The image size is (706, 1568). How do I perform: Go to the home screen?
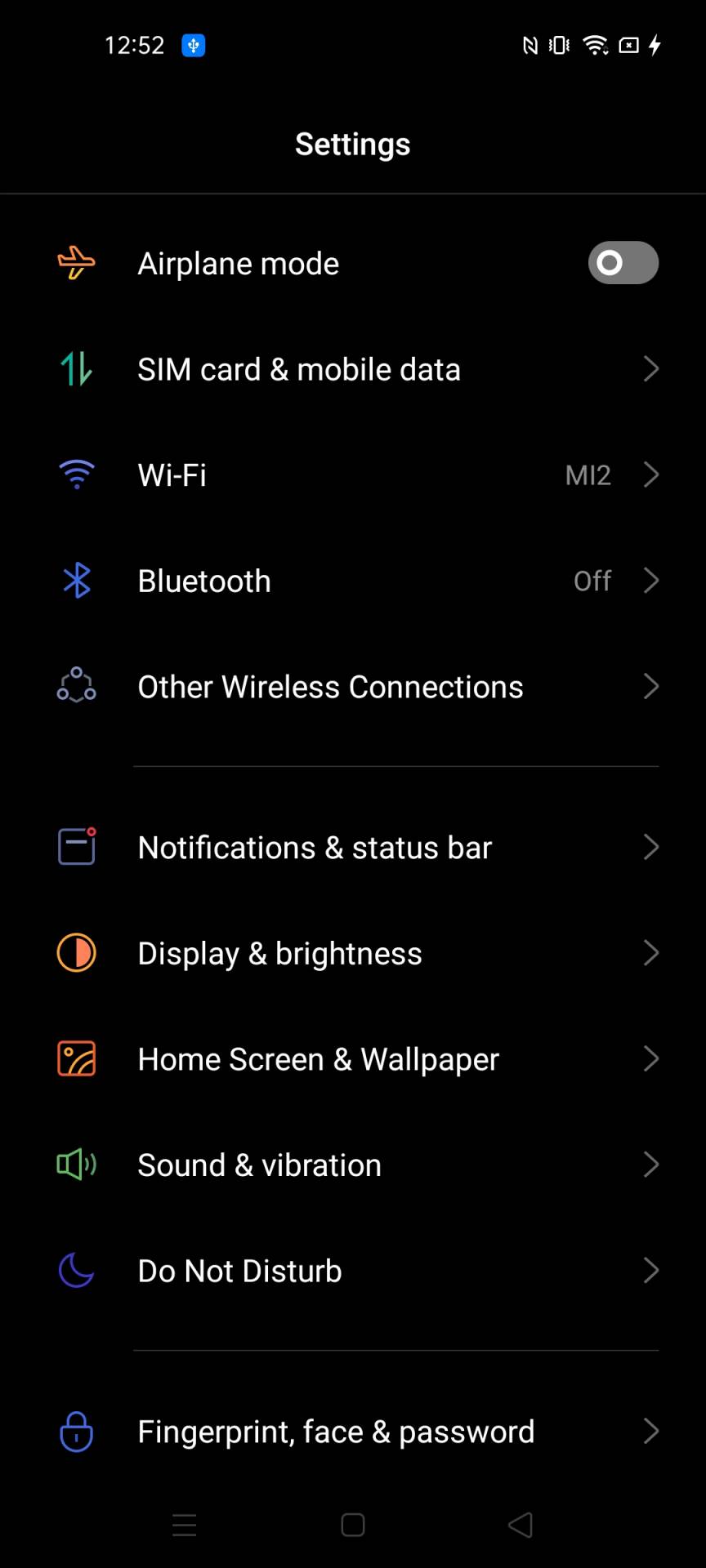pos(353,1525)
